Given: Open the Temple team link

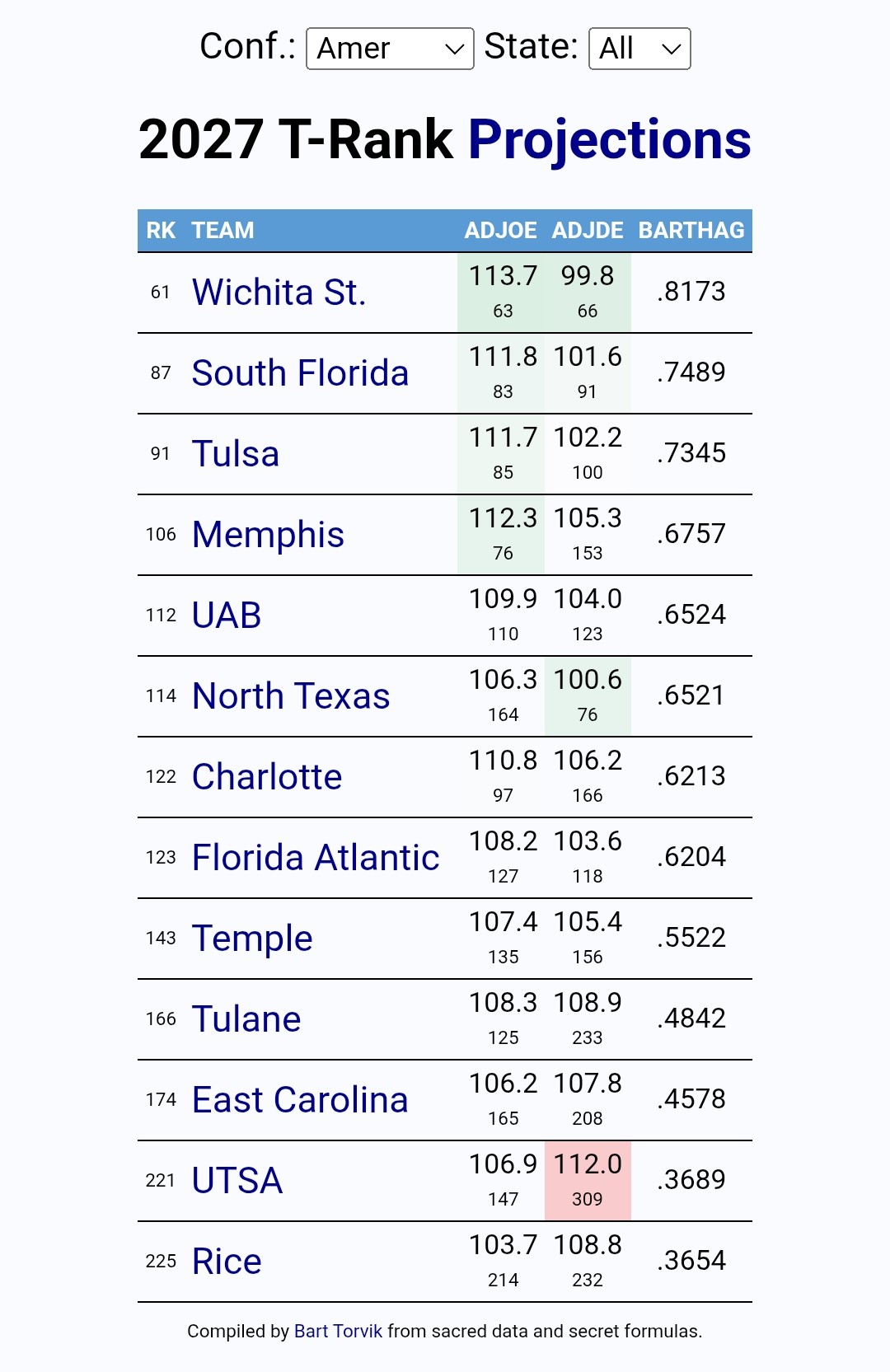Looking at the screenshot, I should [x=252, y=939].
